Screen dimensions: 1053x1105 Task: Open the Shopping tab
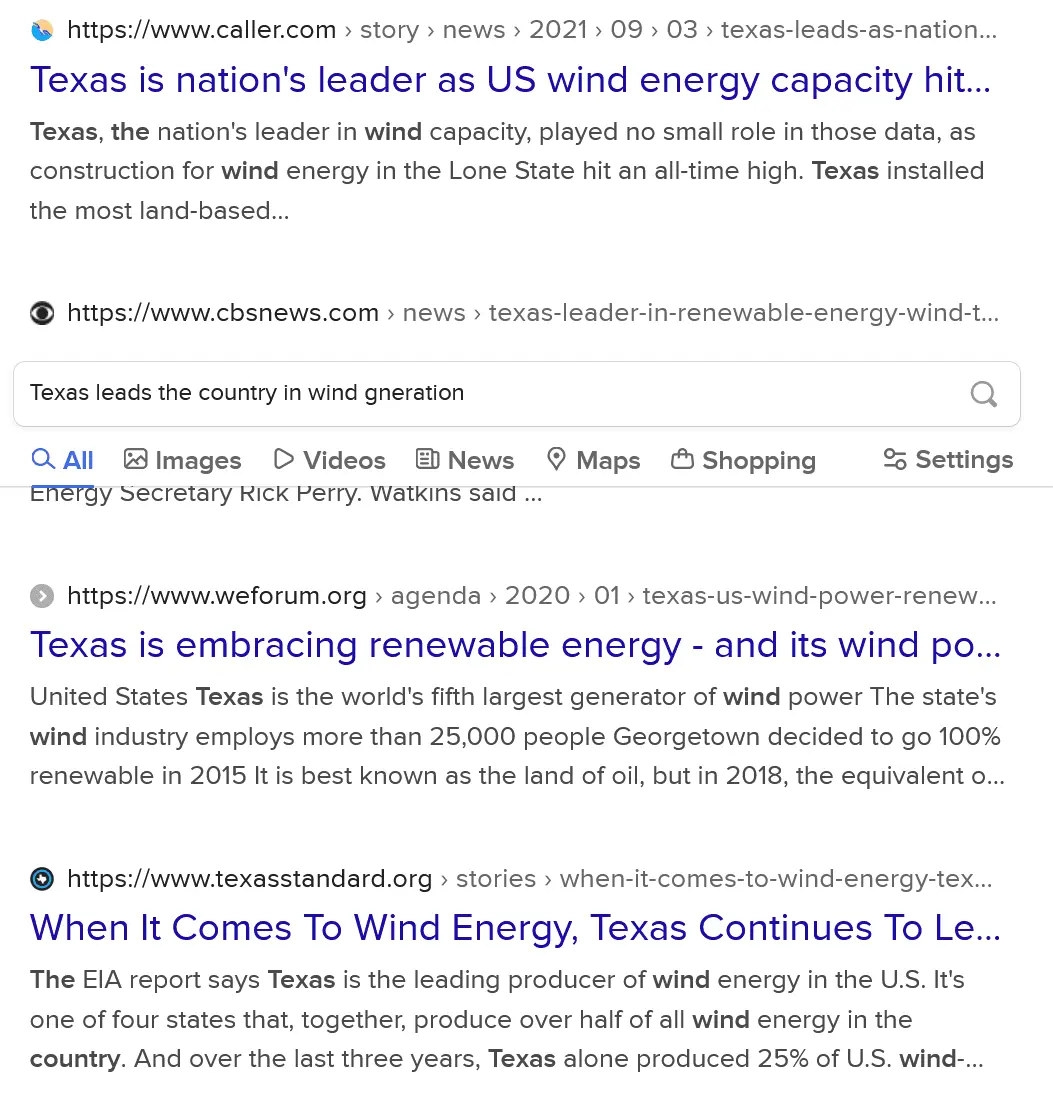[743, 460]
